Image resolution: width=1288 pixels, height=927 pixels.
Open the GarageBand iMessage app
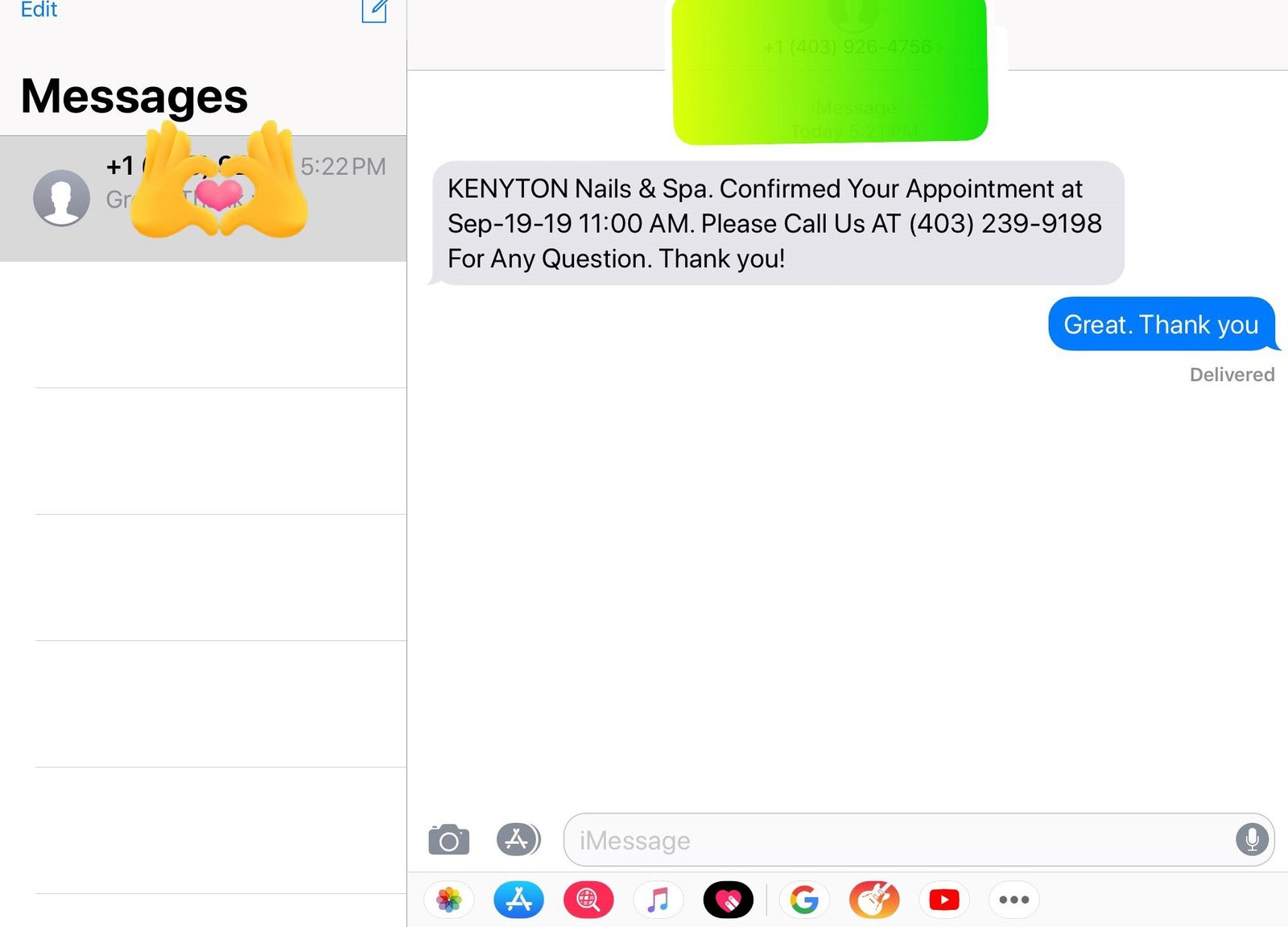[874, 900]
